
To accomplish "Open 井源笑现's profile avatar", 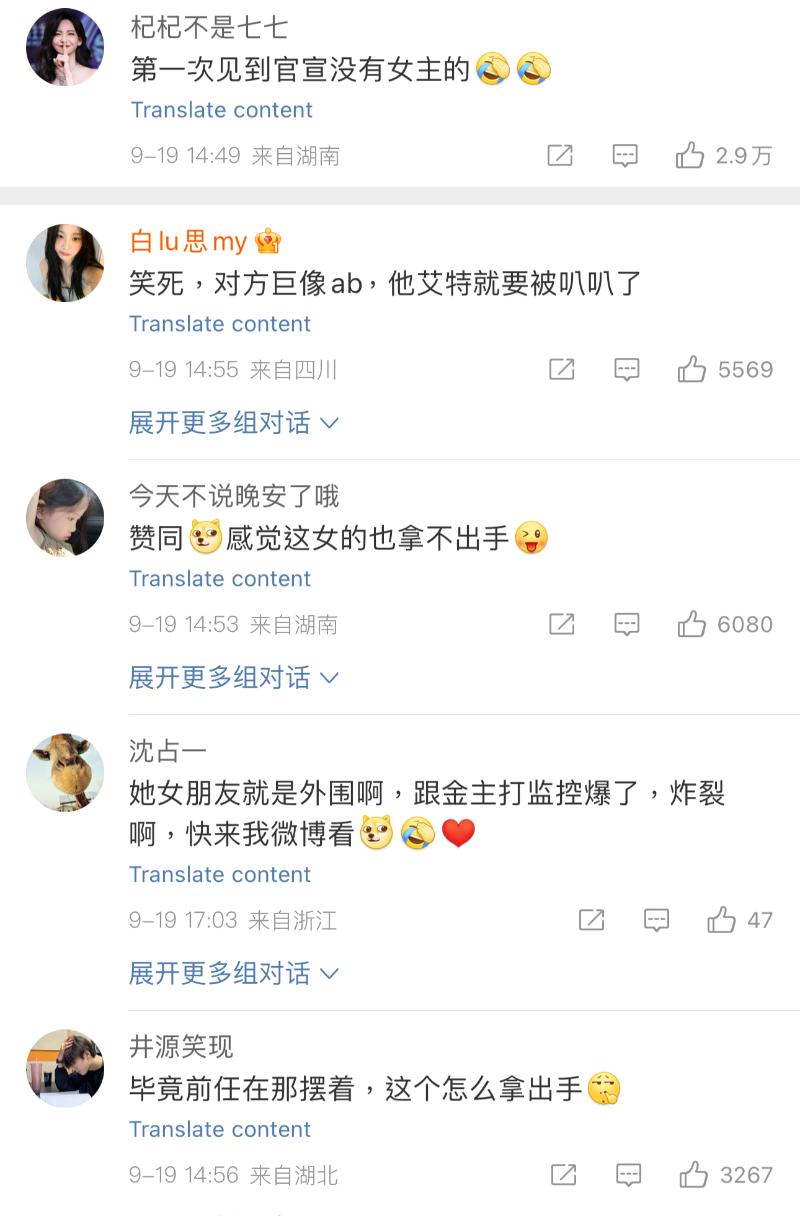I will pyautogui.click(x=65, y=1068).
